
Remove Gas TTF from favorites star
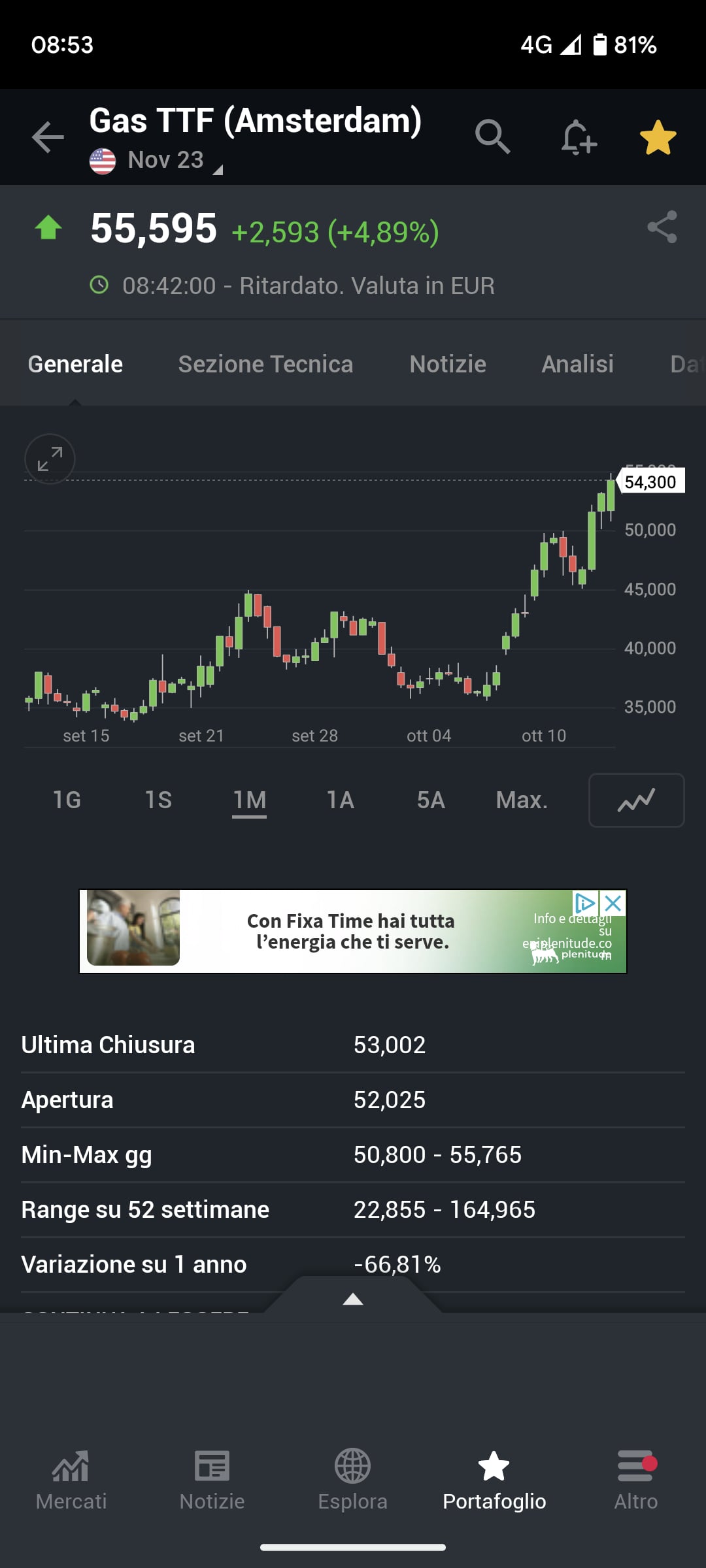[x=658, y=138]
